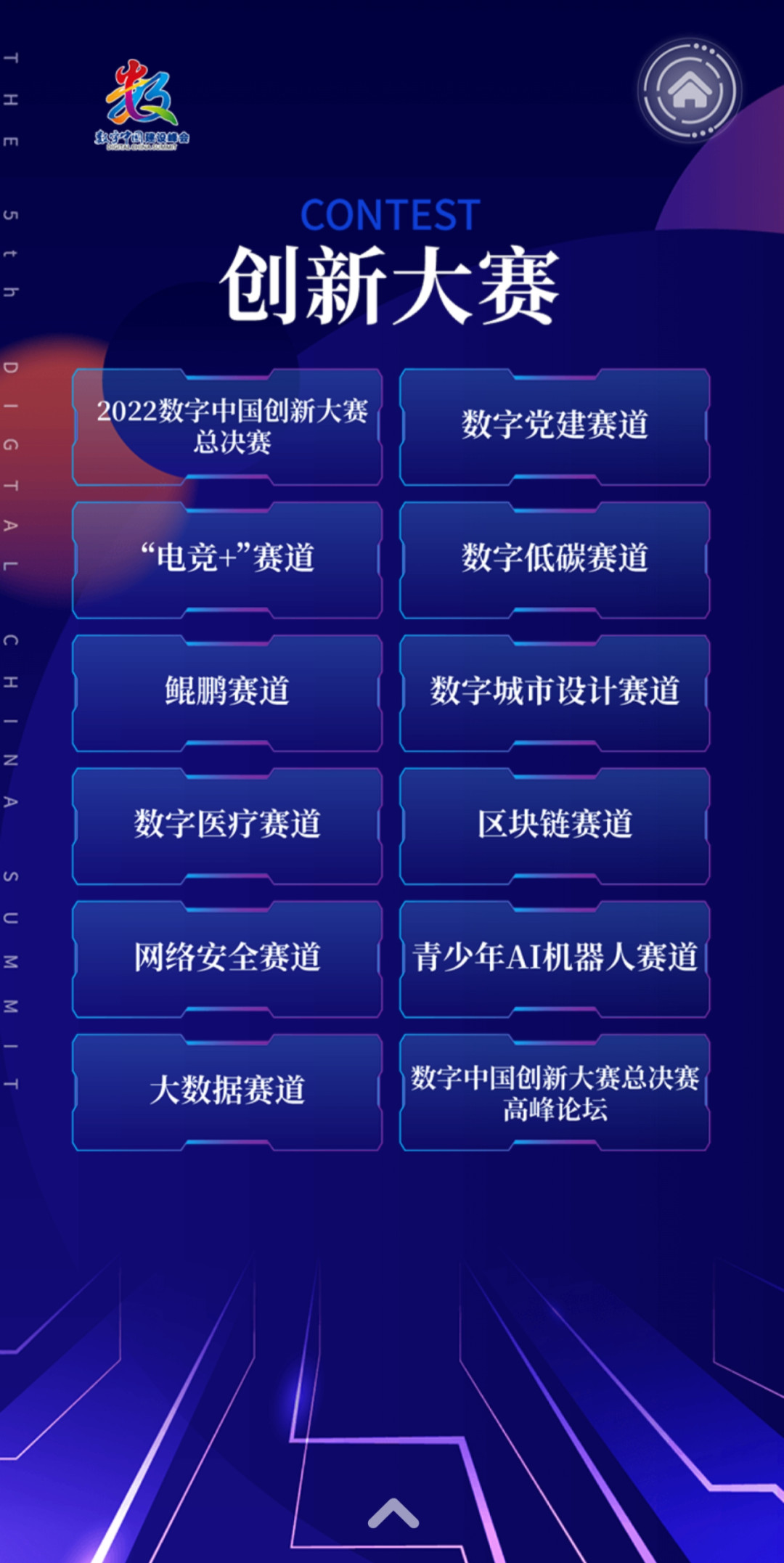The image size is (784, 1563).
Task: Tap the home icon
Action: (690, 91)
